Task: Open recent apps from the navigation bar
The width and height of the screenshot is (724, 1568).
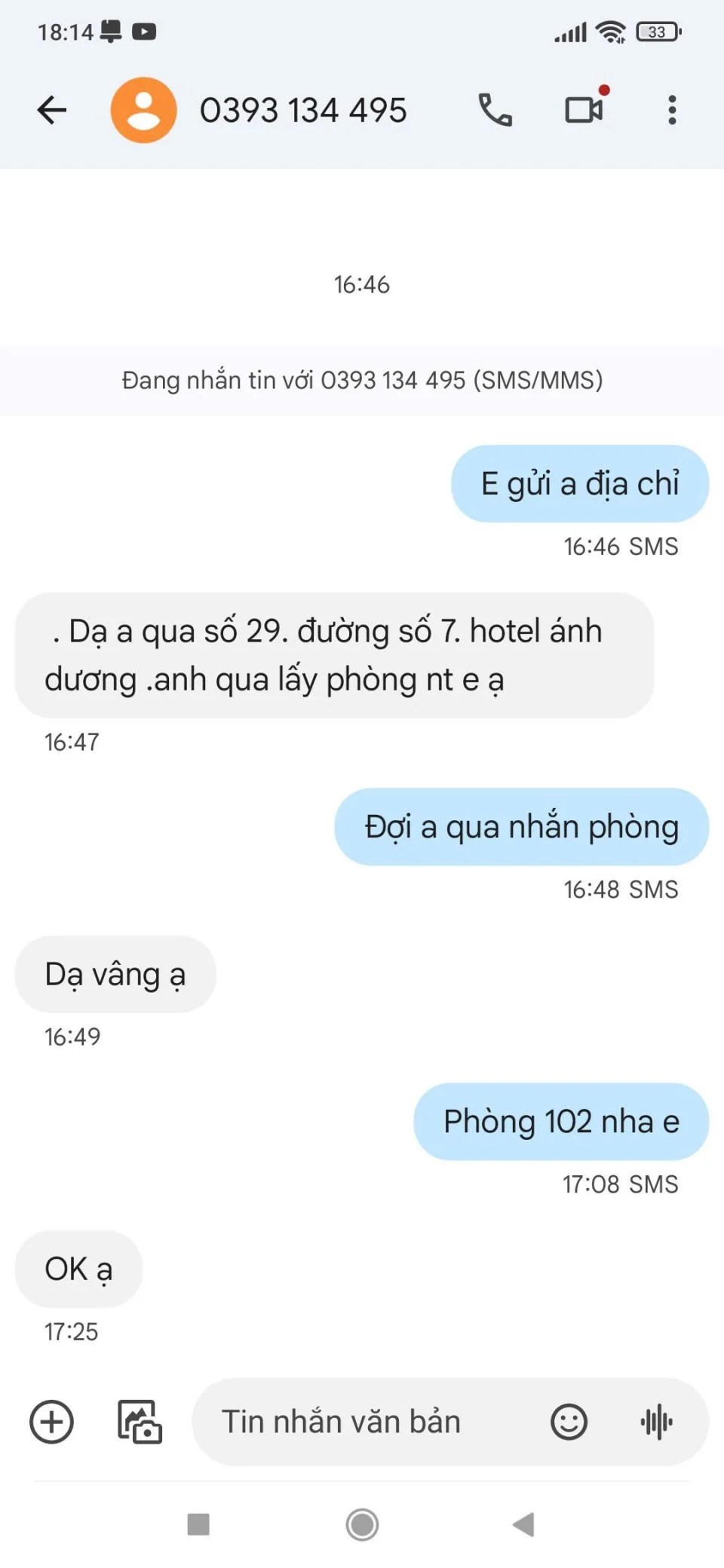Action: click(x=198, y=1524)
